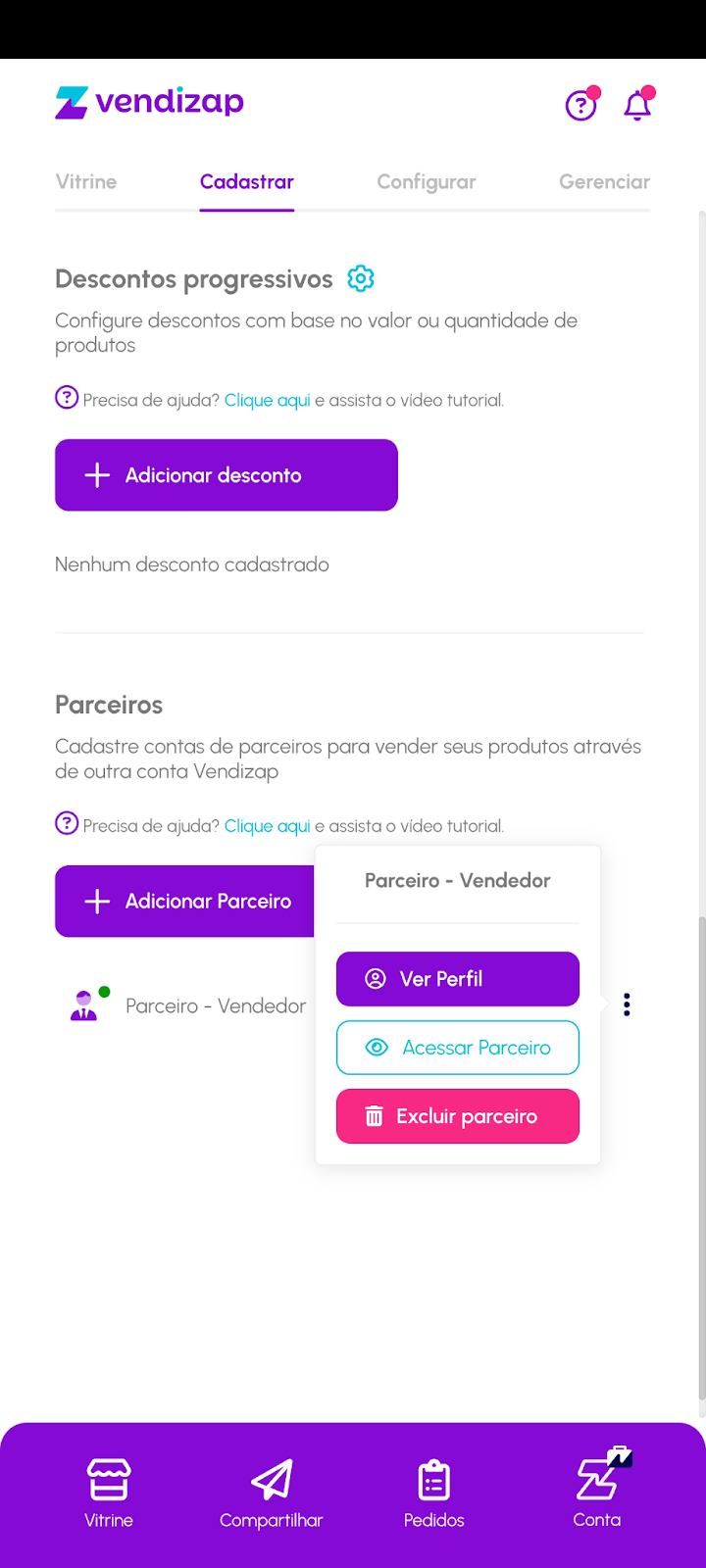Open the notifications bell

click(637, 105)
